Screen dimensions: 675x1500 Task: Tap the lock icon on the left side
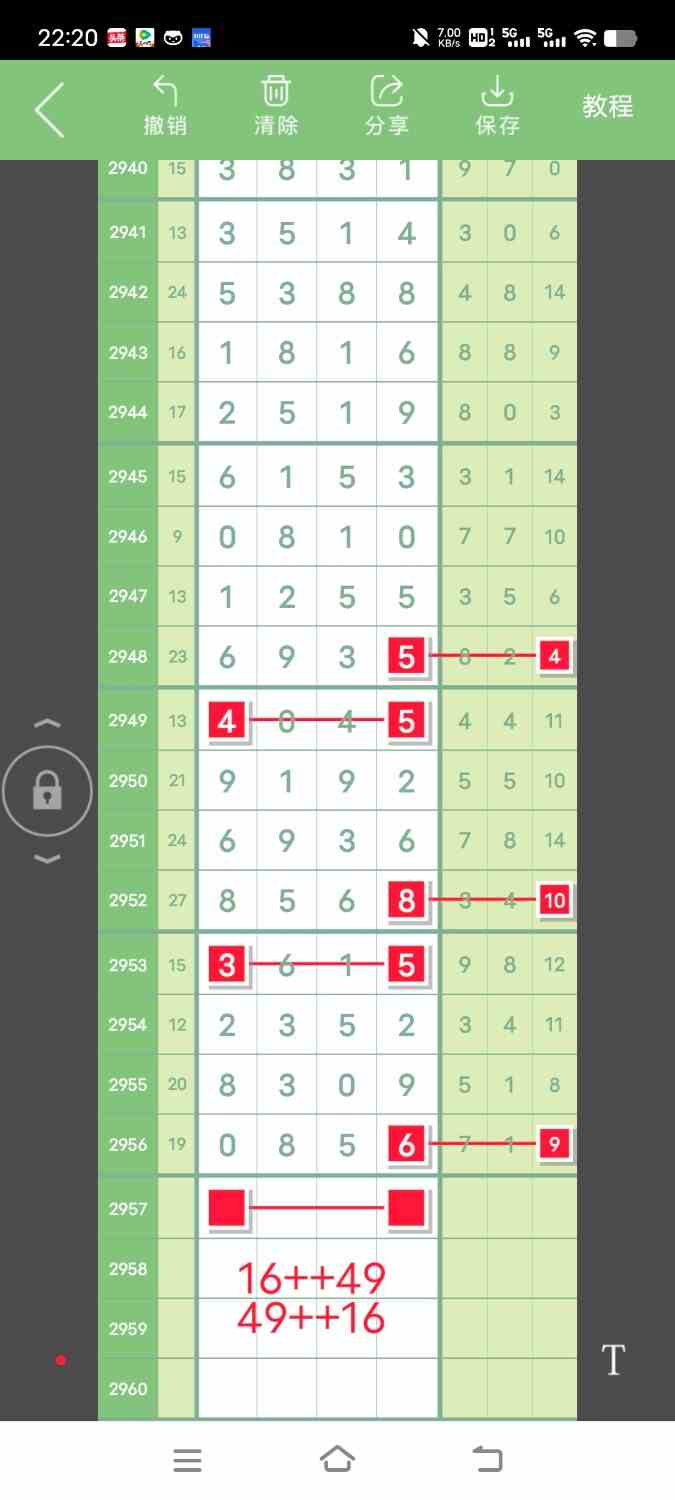pyautogui.click(x=47, y=792)
